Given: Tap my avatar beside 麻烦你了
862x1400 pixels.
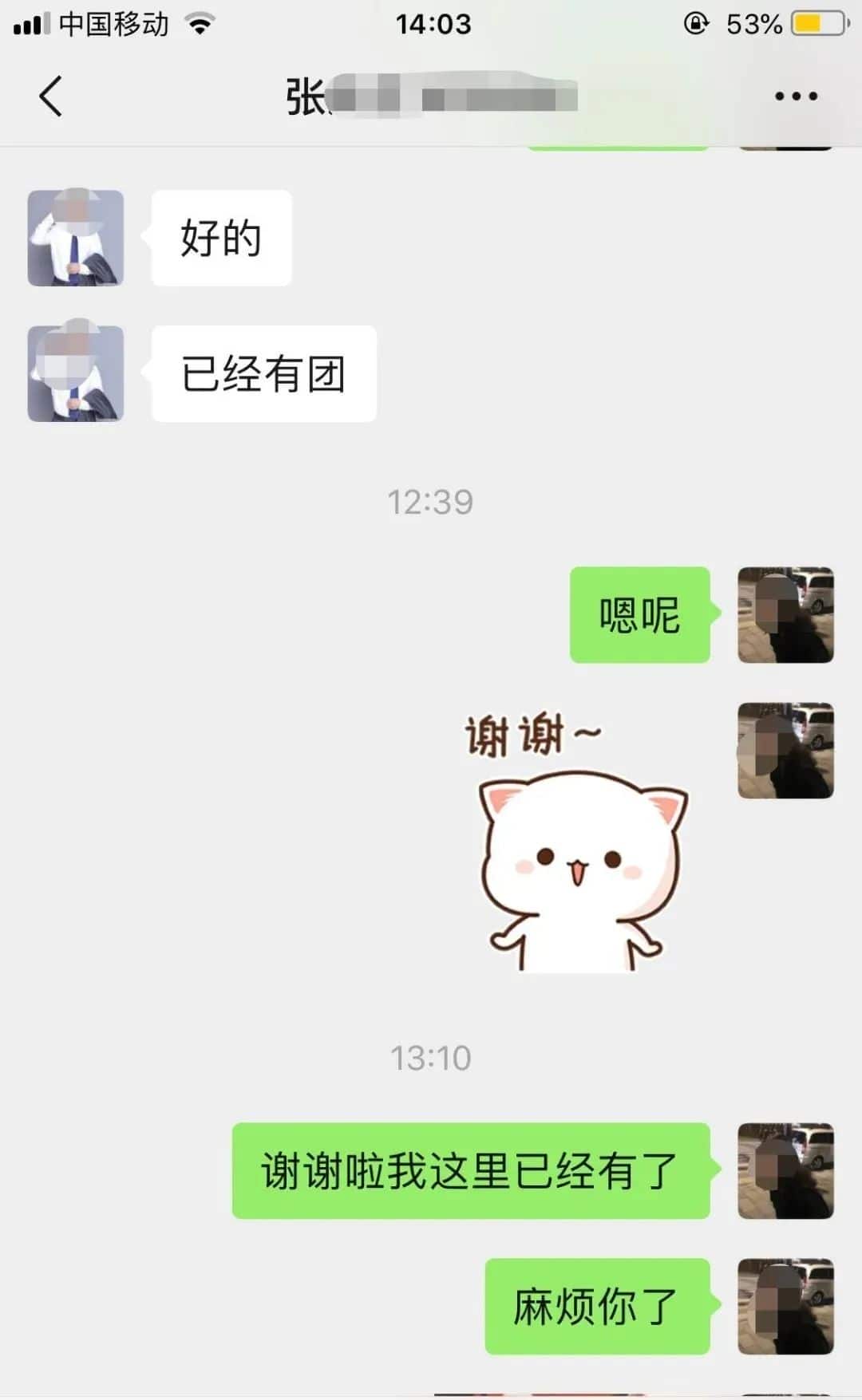Looking at the screenshot, I should pos(785,1306).
